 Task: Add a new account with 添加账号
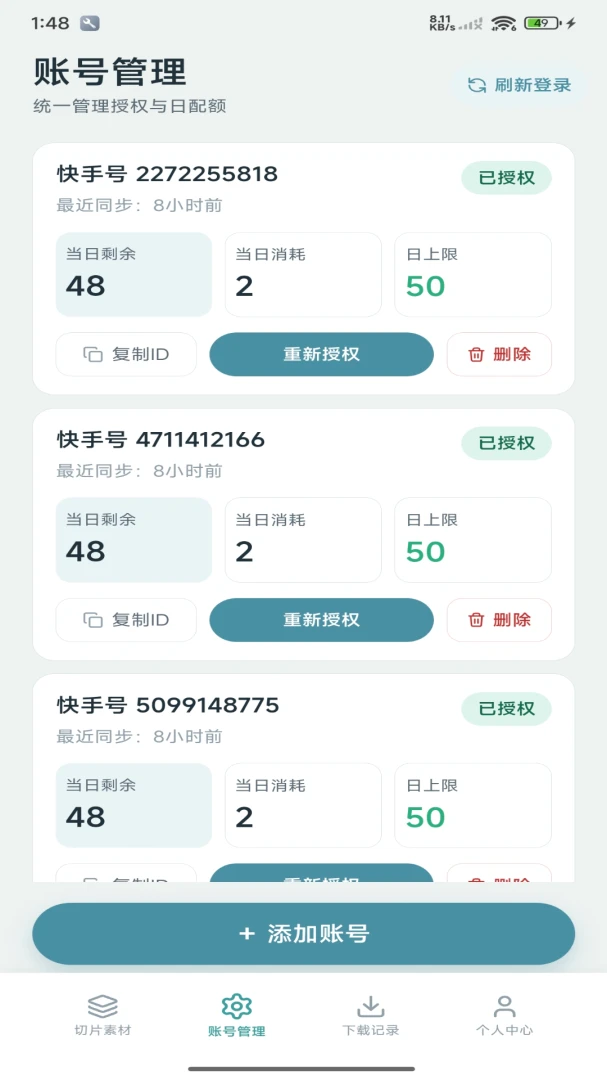pos(304,934)
